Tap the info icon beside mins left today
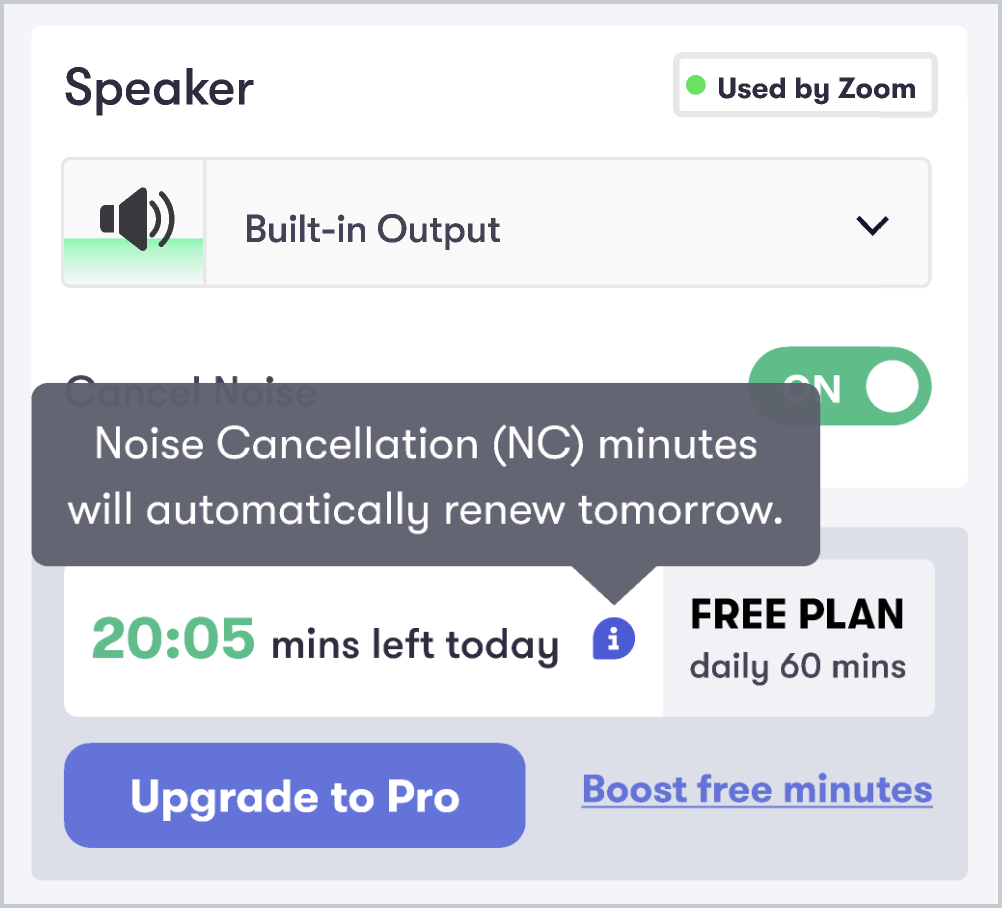 pyautogui.click(x=614, y=639)
